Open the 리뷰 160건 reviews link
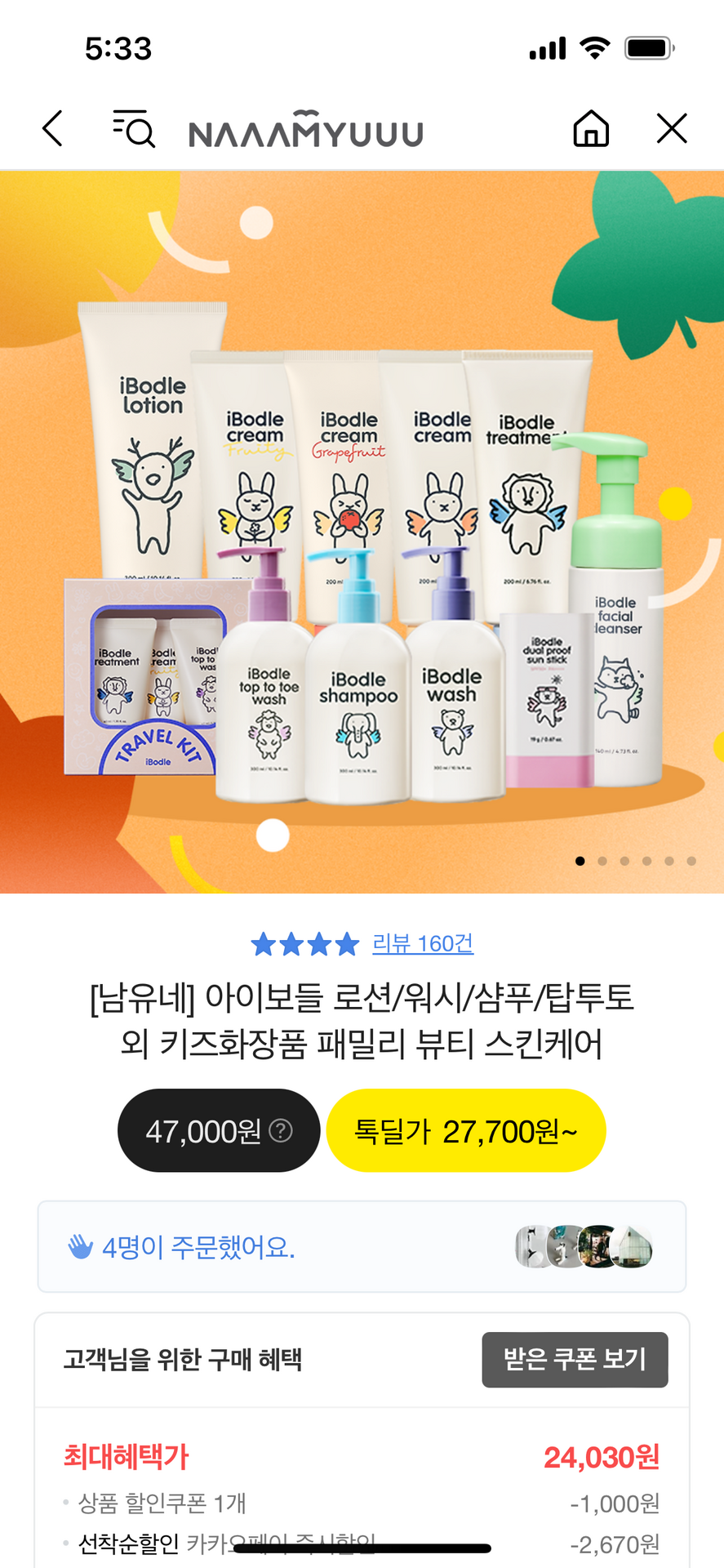This screenshot has height=1568, width=724. [422, 944]
